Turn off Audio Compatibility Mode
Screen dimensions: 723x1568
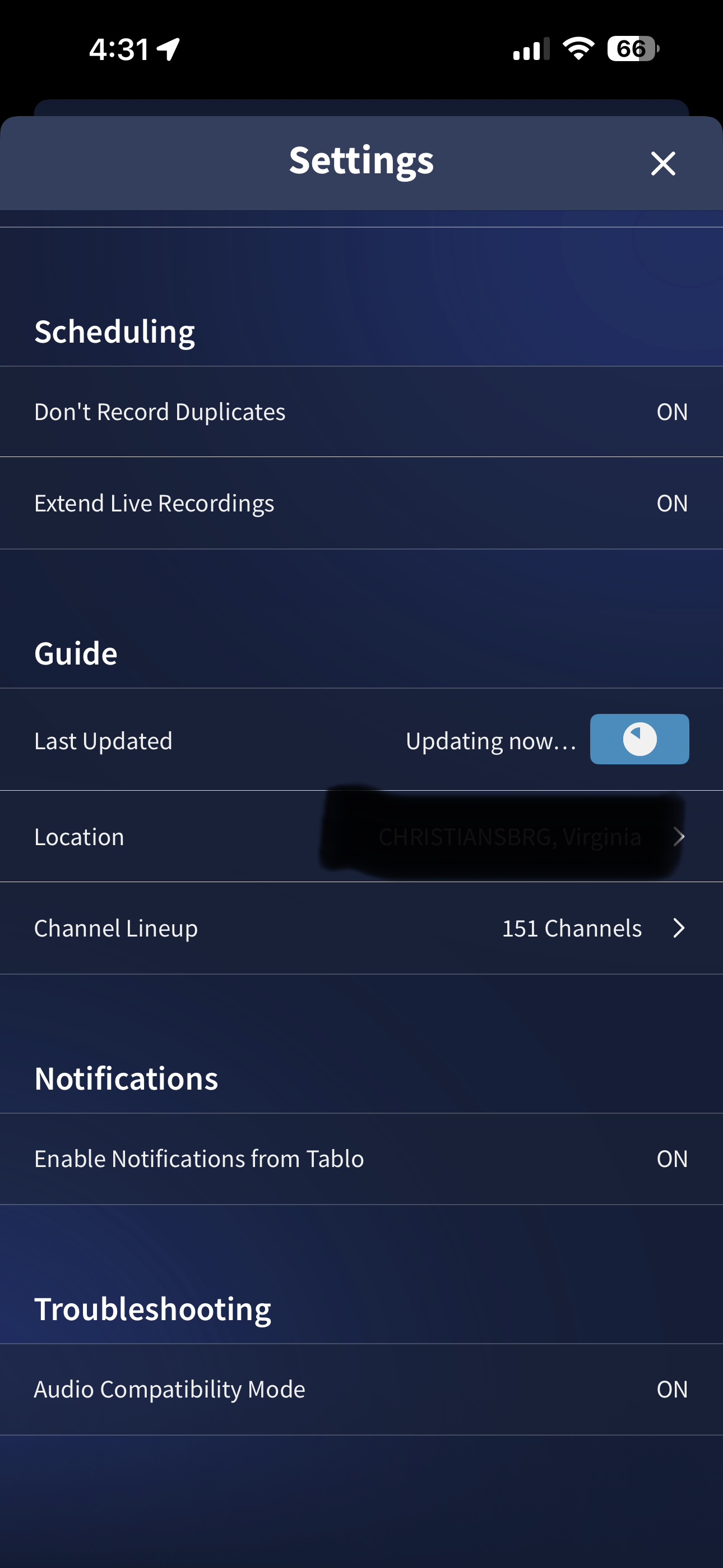tap(671, 1390)
